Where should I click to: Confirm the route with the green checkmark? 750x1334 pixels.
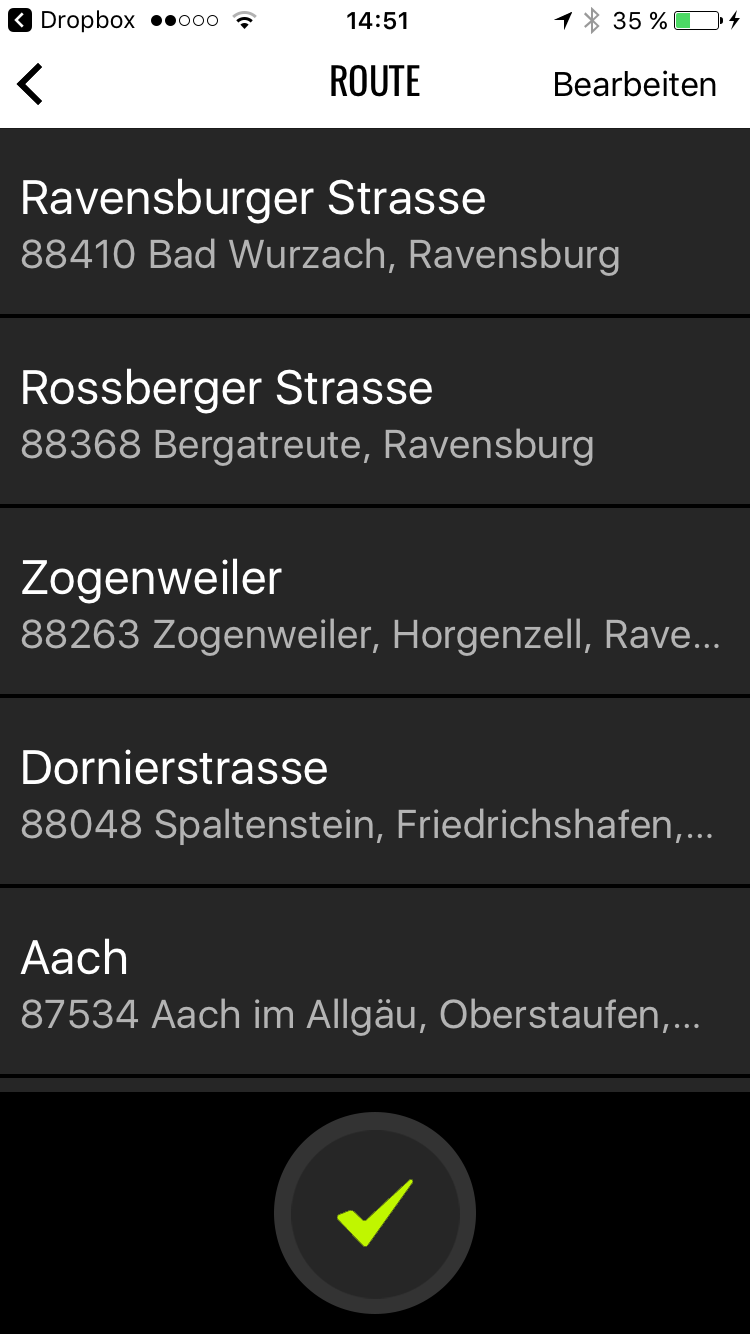[375, 1212]
